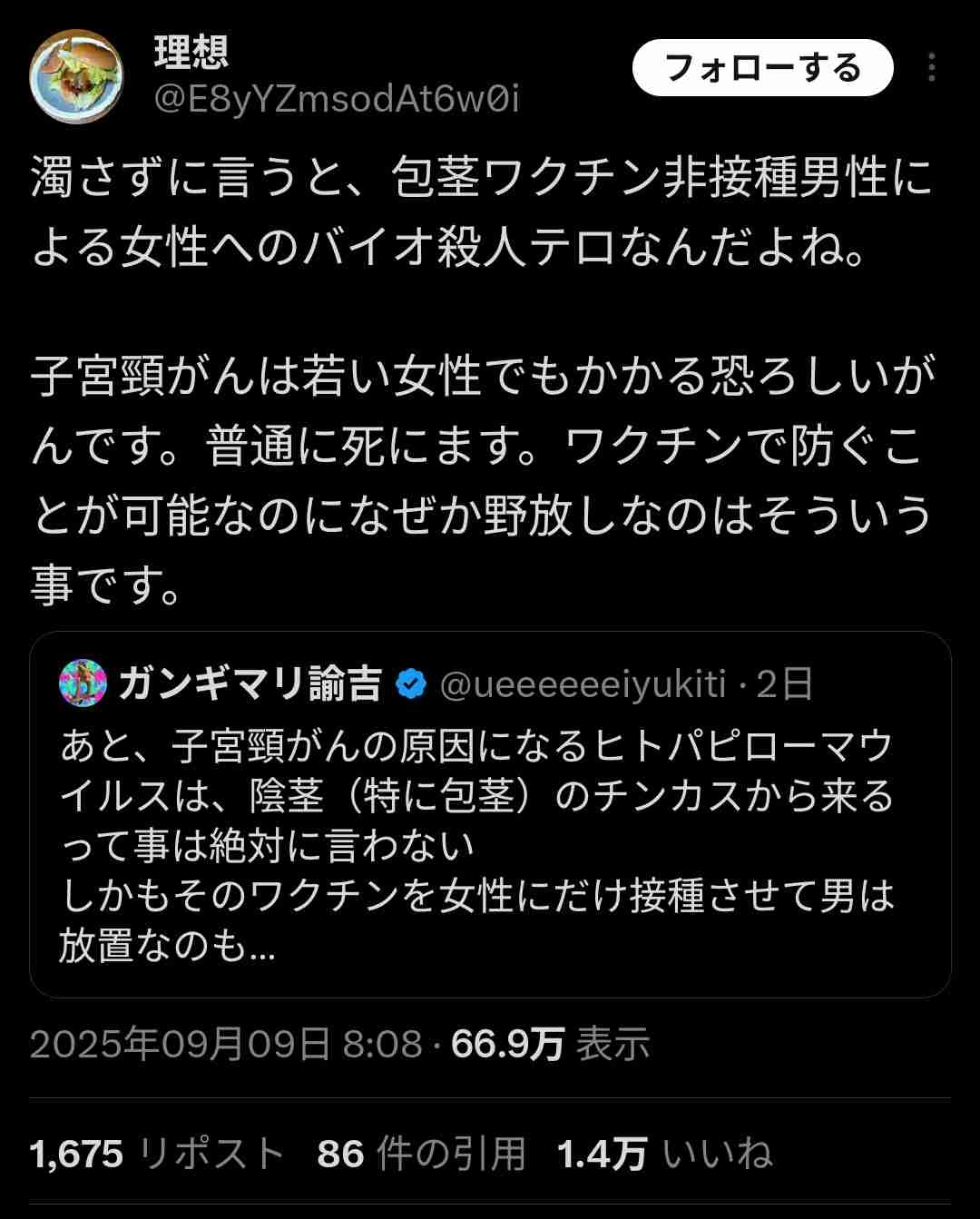Open the three-dot overflow menu
The height and width of the screenshot is (1219, 980).
coord(931,68)
